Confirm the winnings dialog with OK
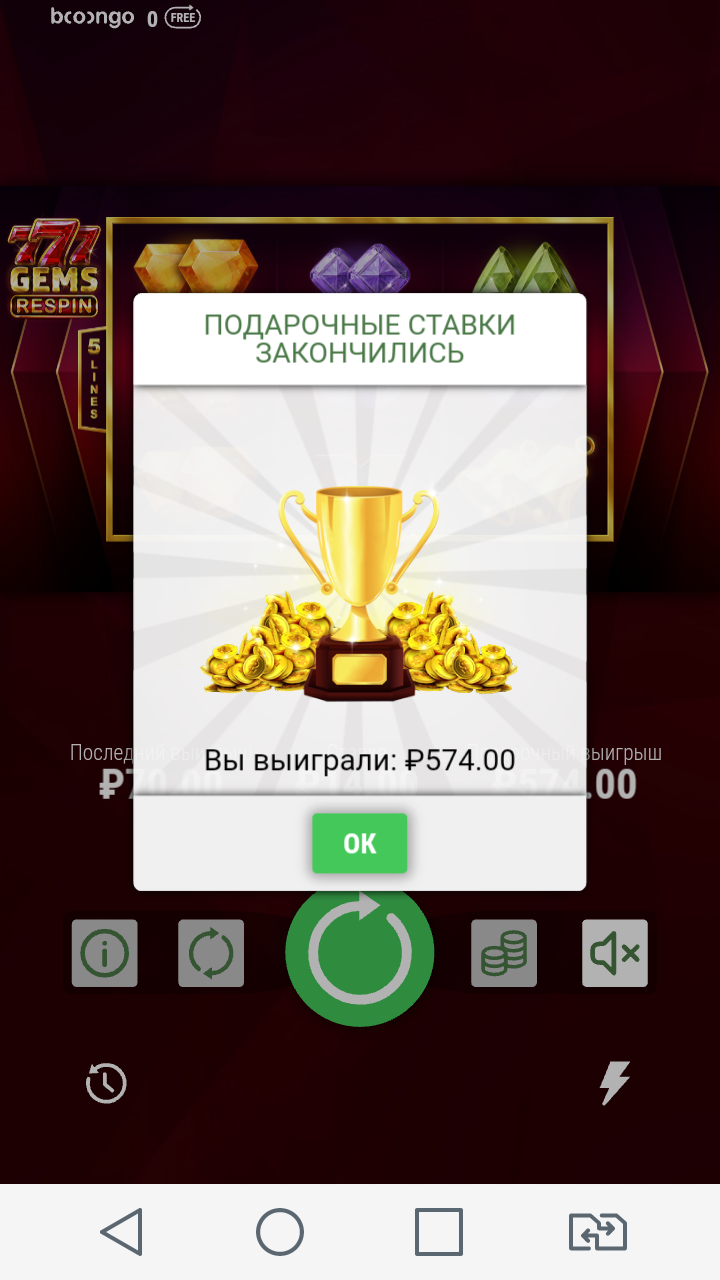This screenshot has width=720, height=1280. pyautogui.click(x=359, y=843)
